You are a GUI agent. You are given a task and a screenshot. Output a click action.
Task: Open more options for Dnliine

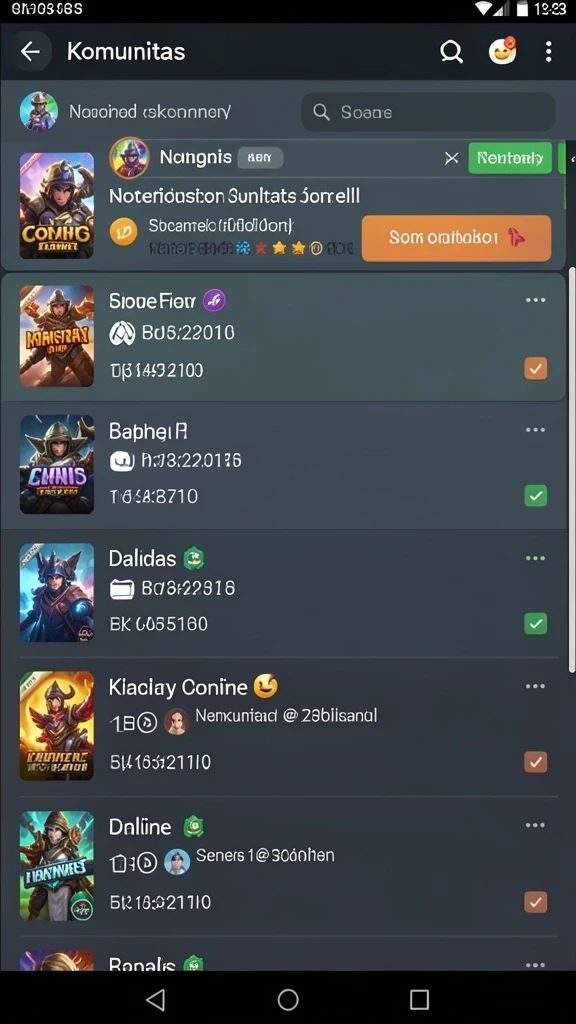point(536,825)
